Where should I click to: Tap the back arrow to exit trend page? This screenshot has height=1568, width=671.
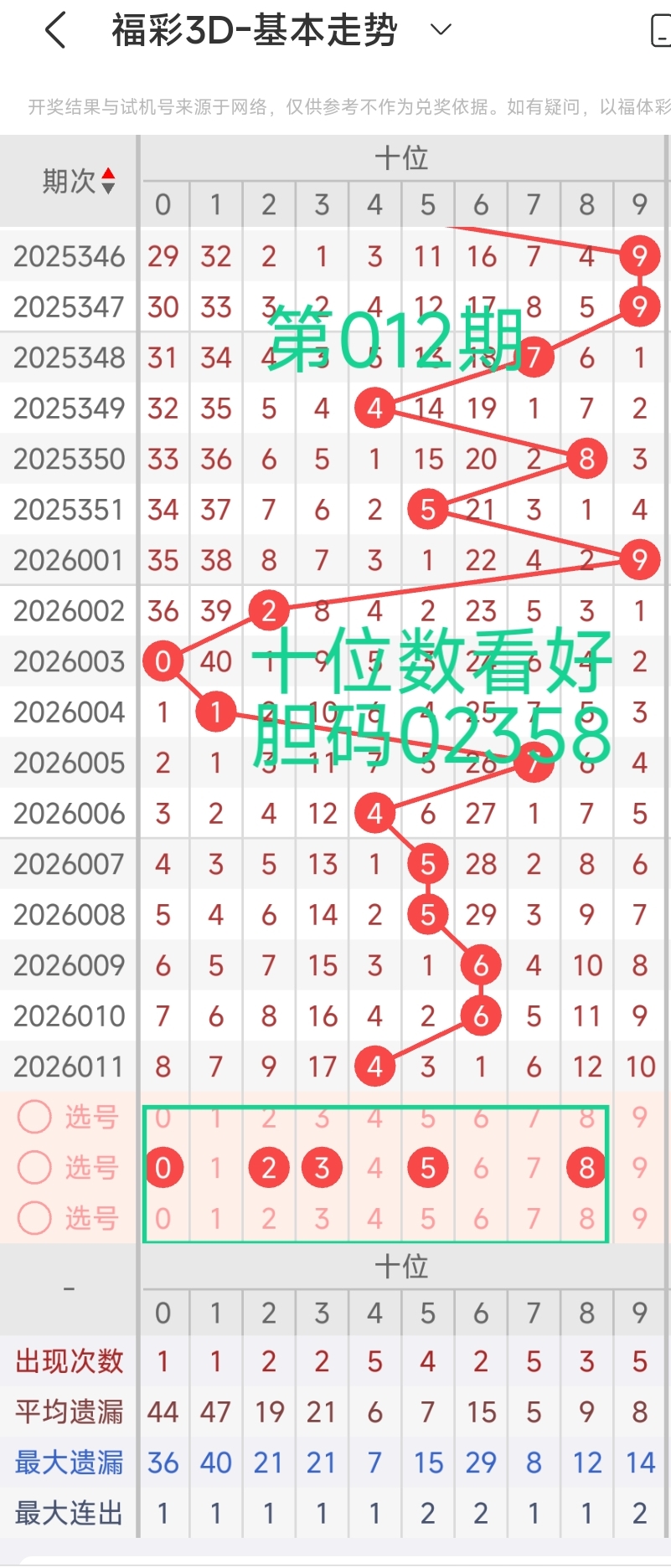click(x=54, y=29)
